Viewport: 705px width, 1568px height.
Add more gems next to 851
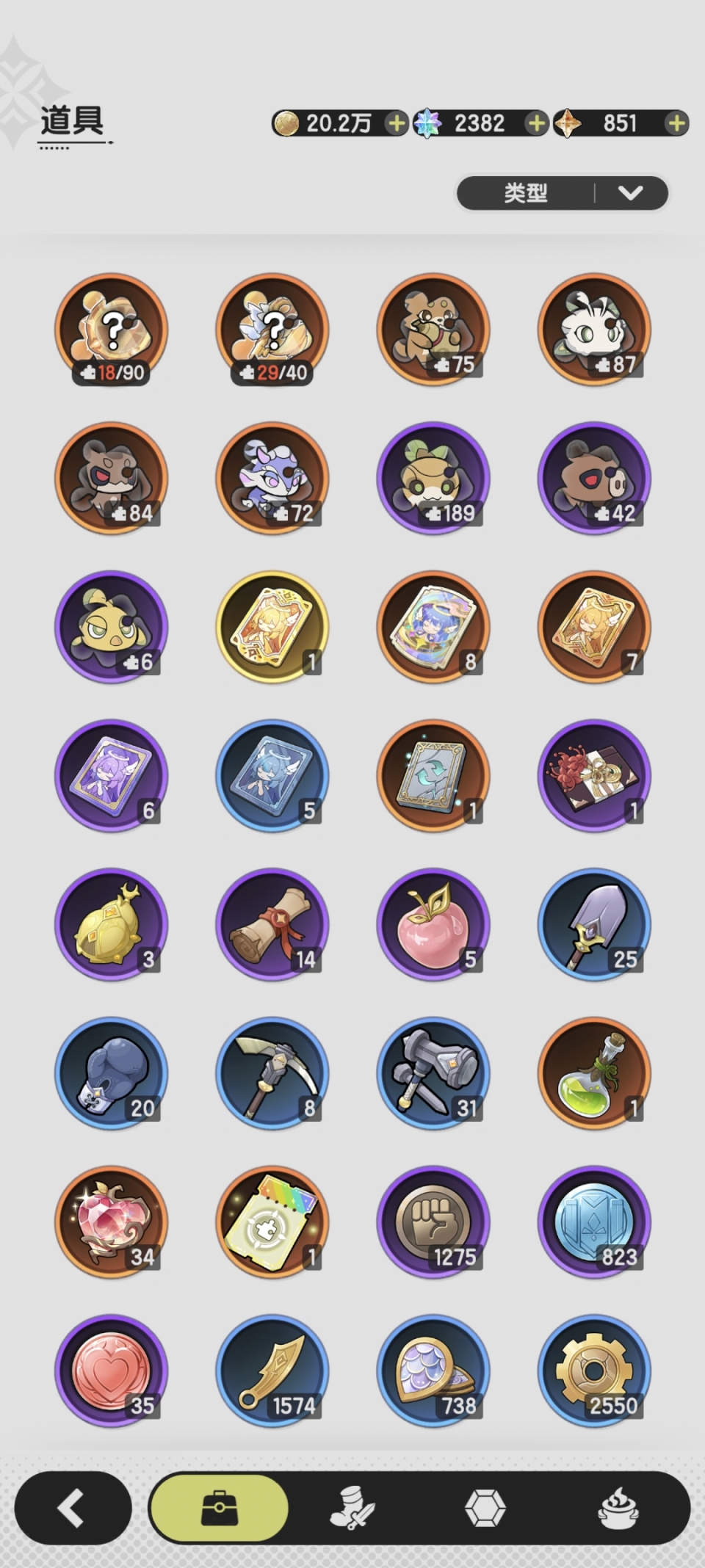point(676,123)
